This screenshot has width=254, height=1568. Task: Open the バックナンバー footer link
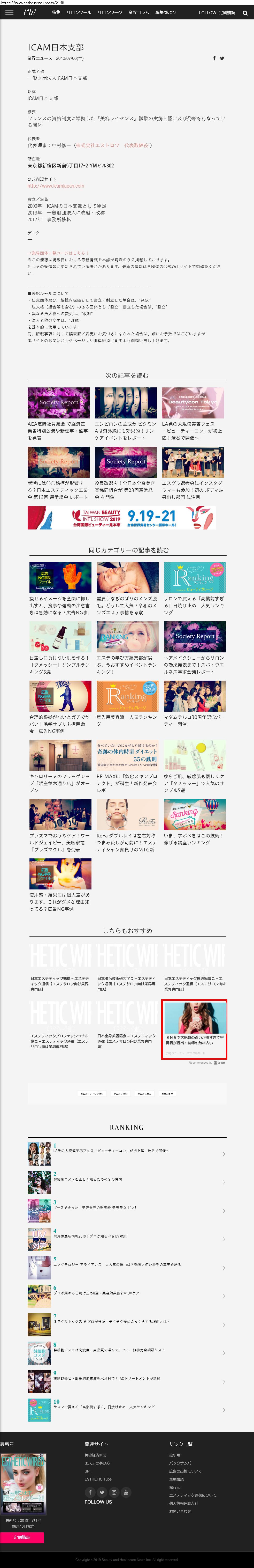pyautogui.click(x=181, y=1462)
